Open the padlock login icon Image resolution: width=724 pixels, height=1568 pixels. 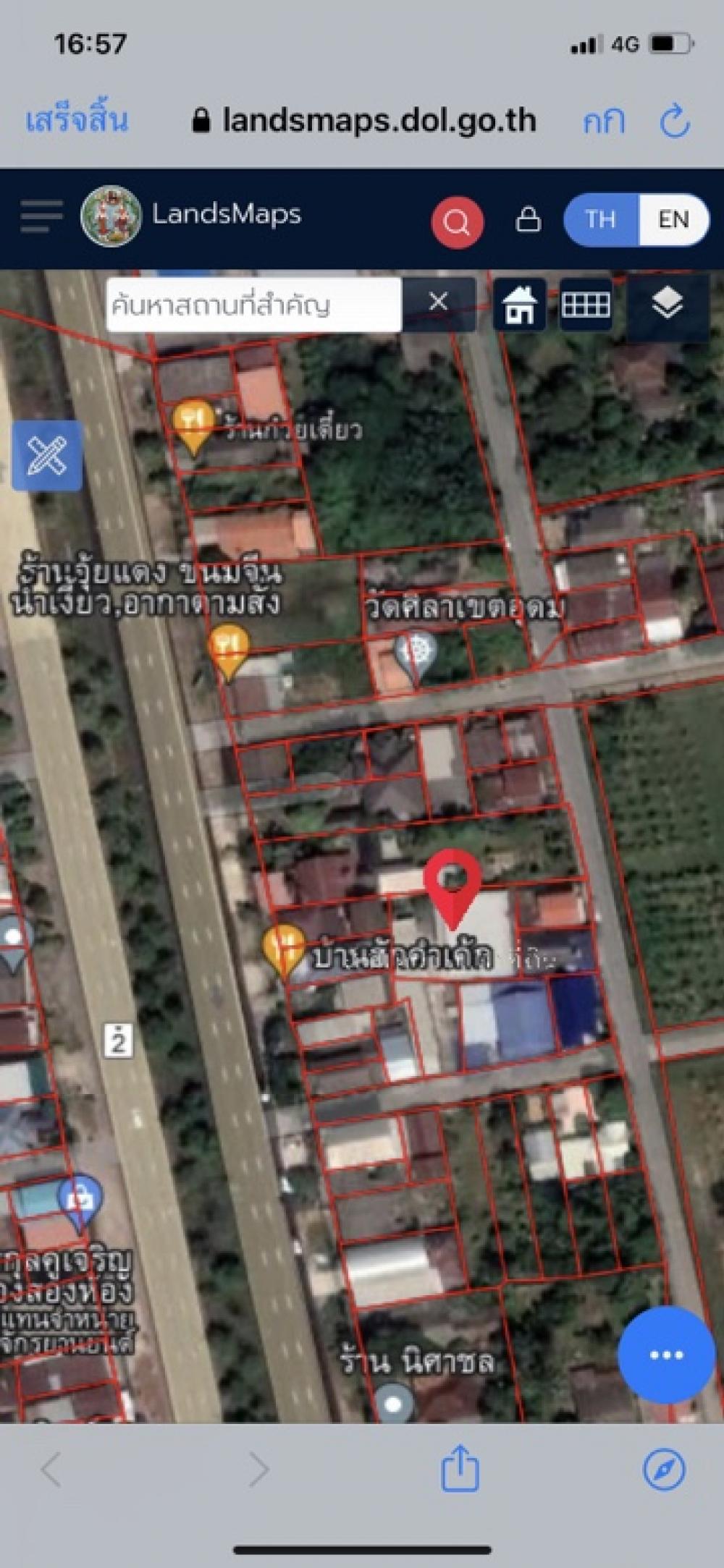pyautogui.click(x=528, y=219)
